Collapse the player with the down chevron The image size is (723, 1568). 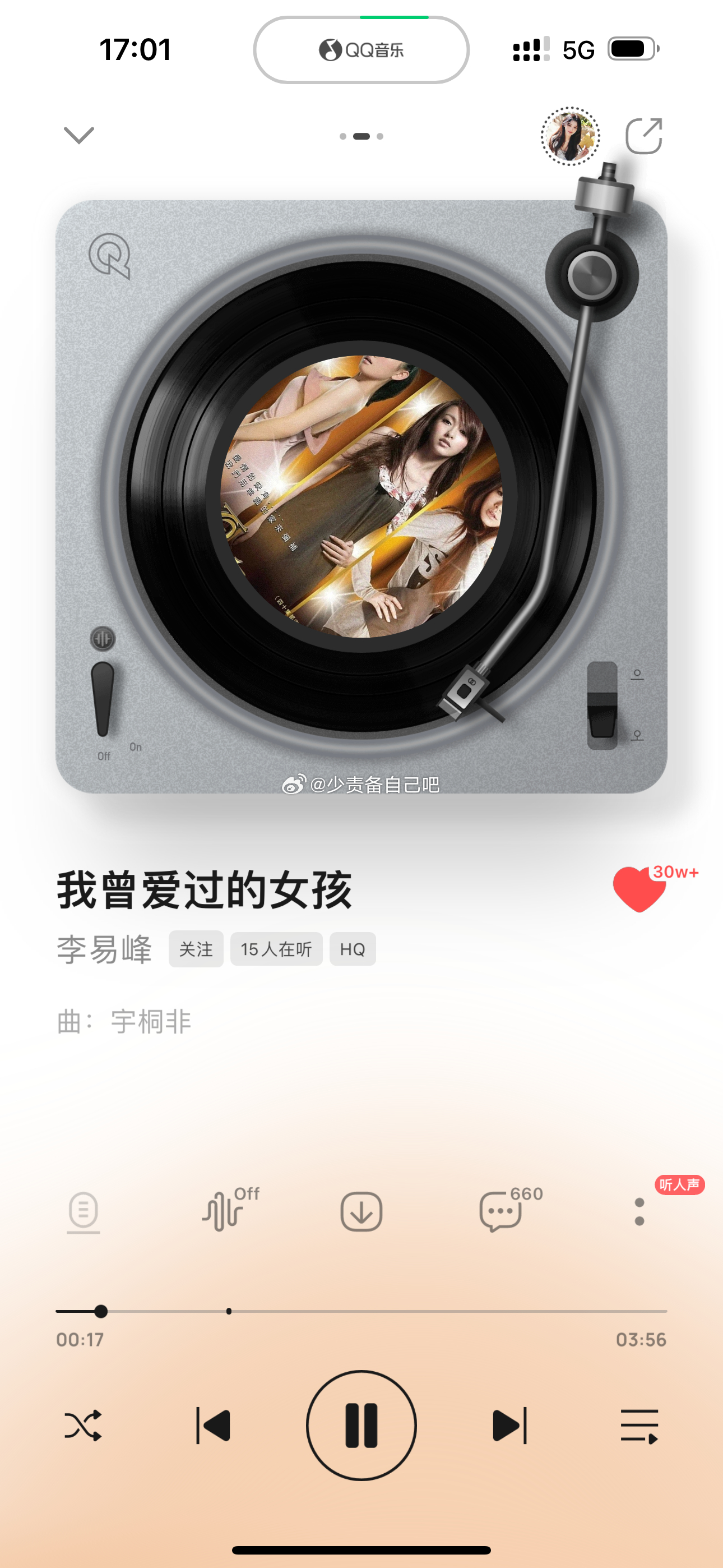point(79,135)
